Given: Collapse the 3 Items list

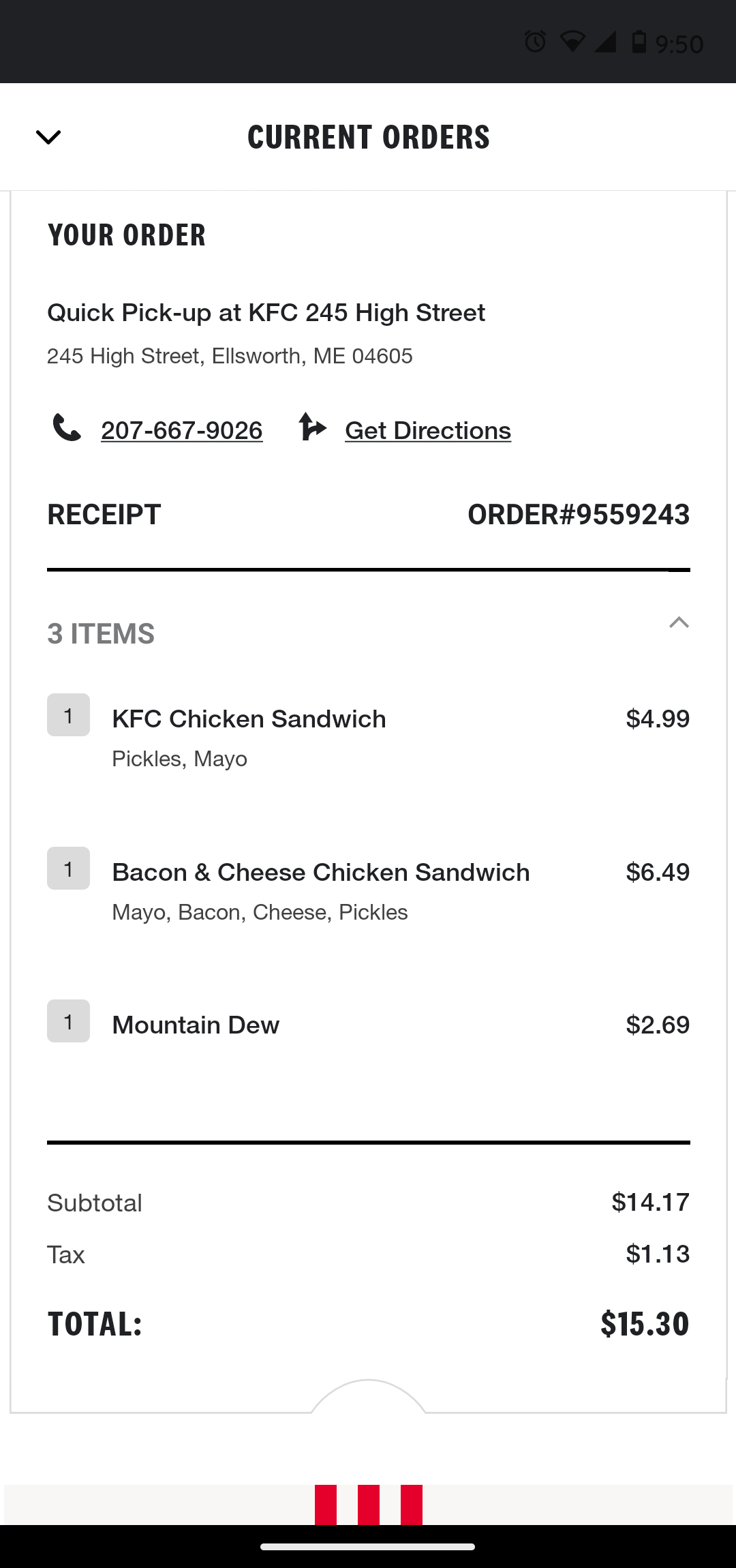Looking at the screenshot, I should pos(679,622).
